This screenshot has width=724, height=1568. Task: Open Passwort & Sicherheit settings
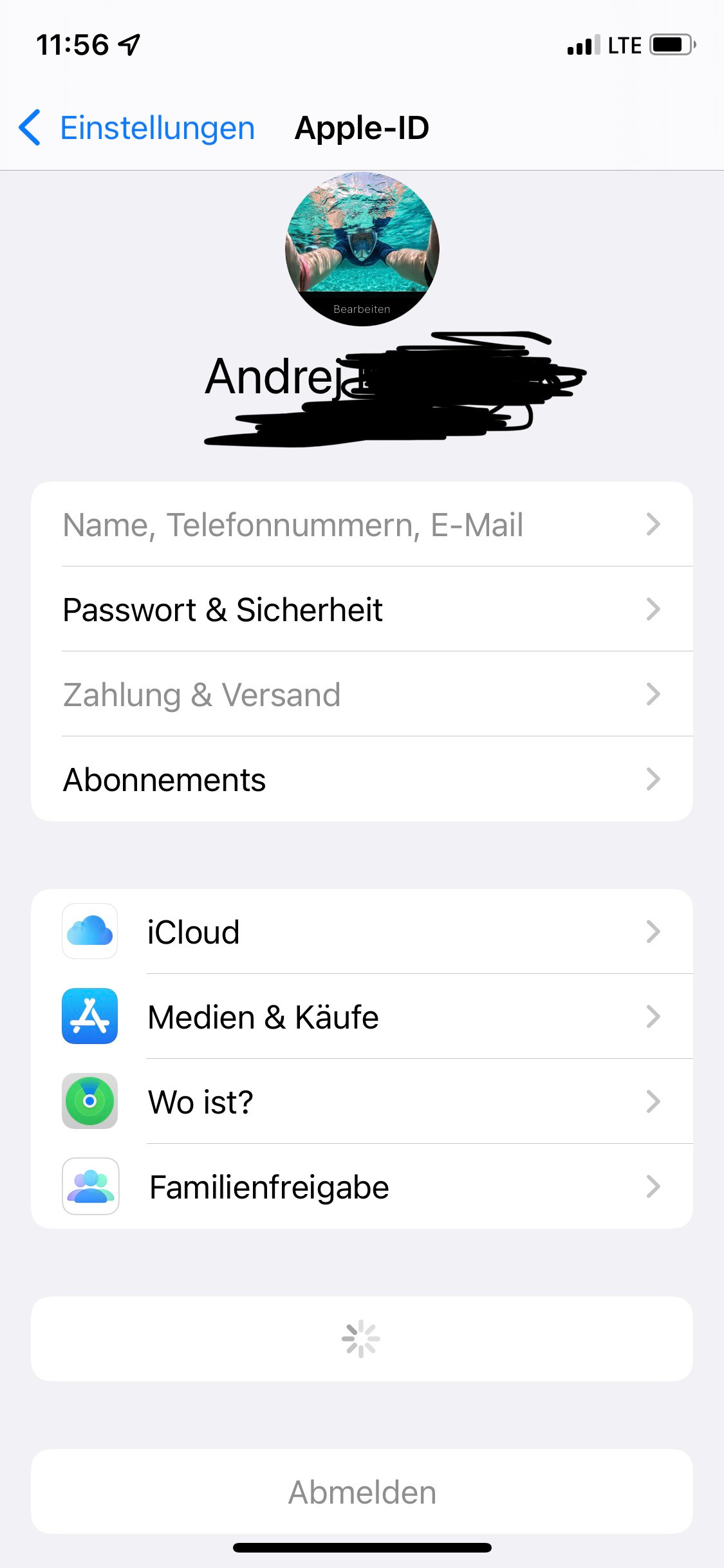[362, 610]
